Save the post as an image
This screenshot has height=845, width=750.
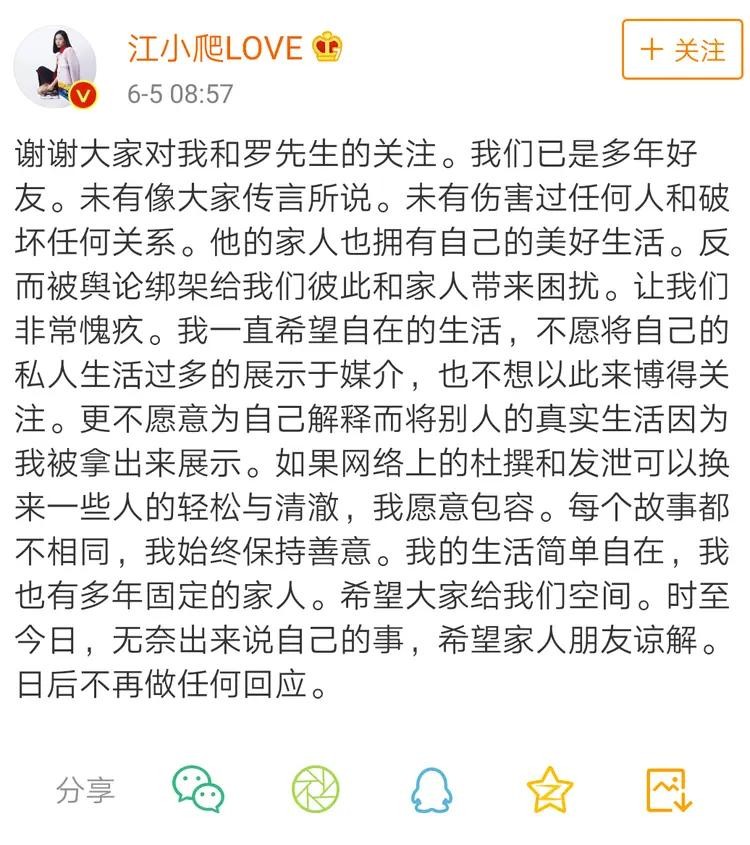click(x=669, y=790)
